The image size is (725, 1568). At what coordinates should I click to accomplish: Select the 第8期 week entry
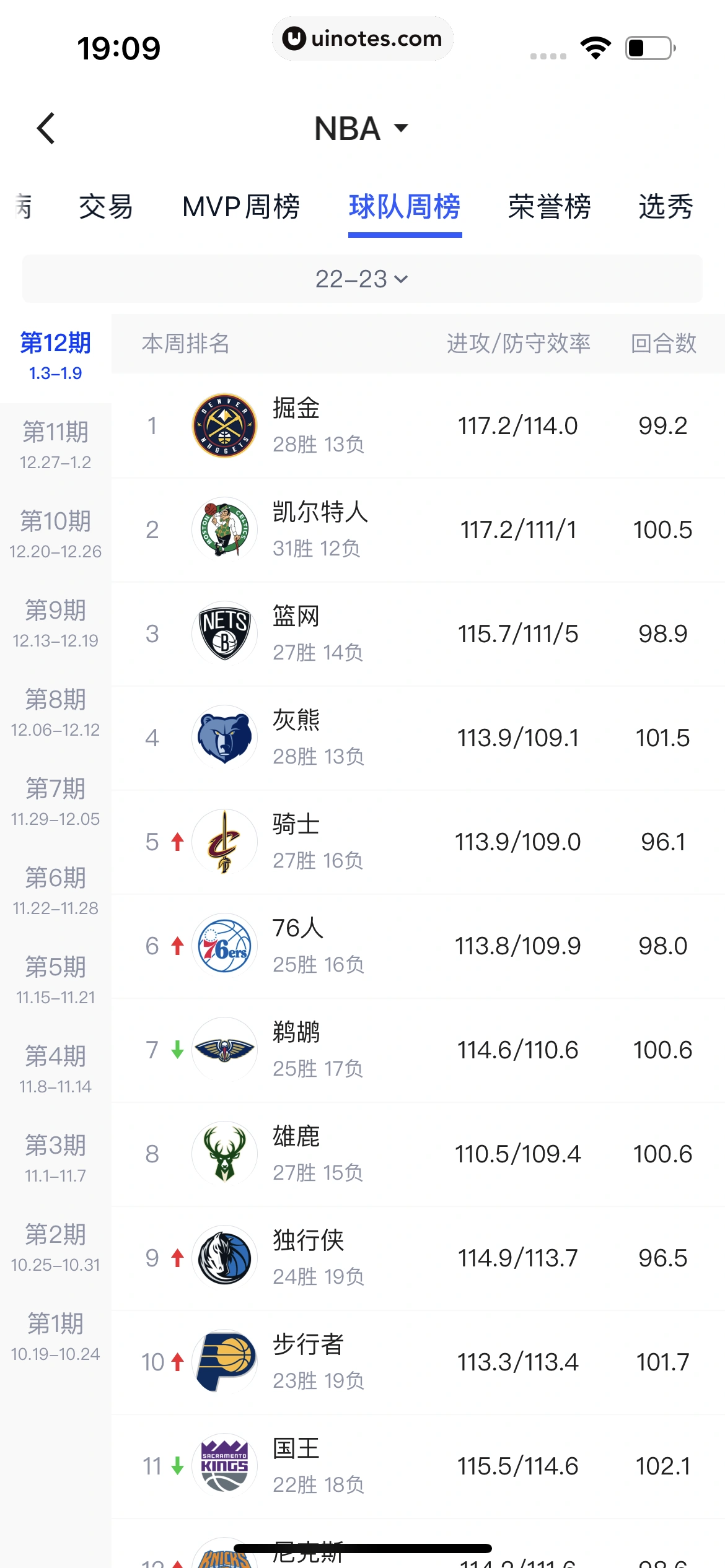(55, 713)
